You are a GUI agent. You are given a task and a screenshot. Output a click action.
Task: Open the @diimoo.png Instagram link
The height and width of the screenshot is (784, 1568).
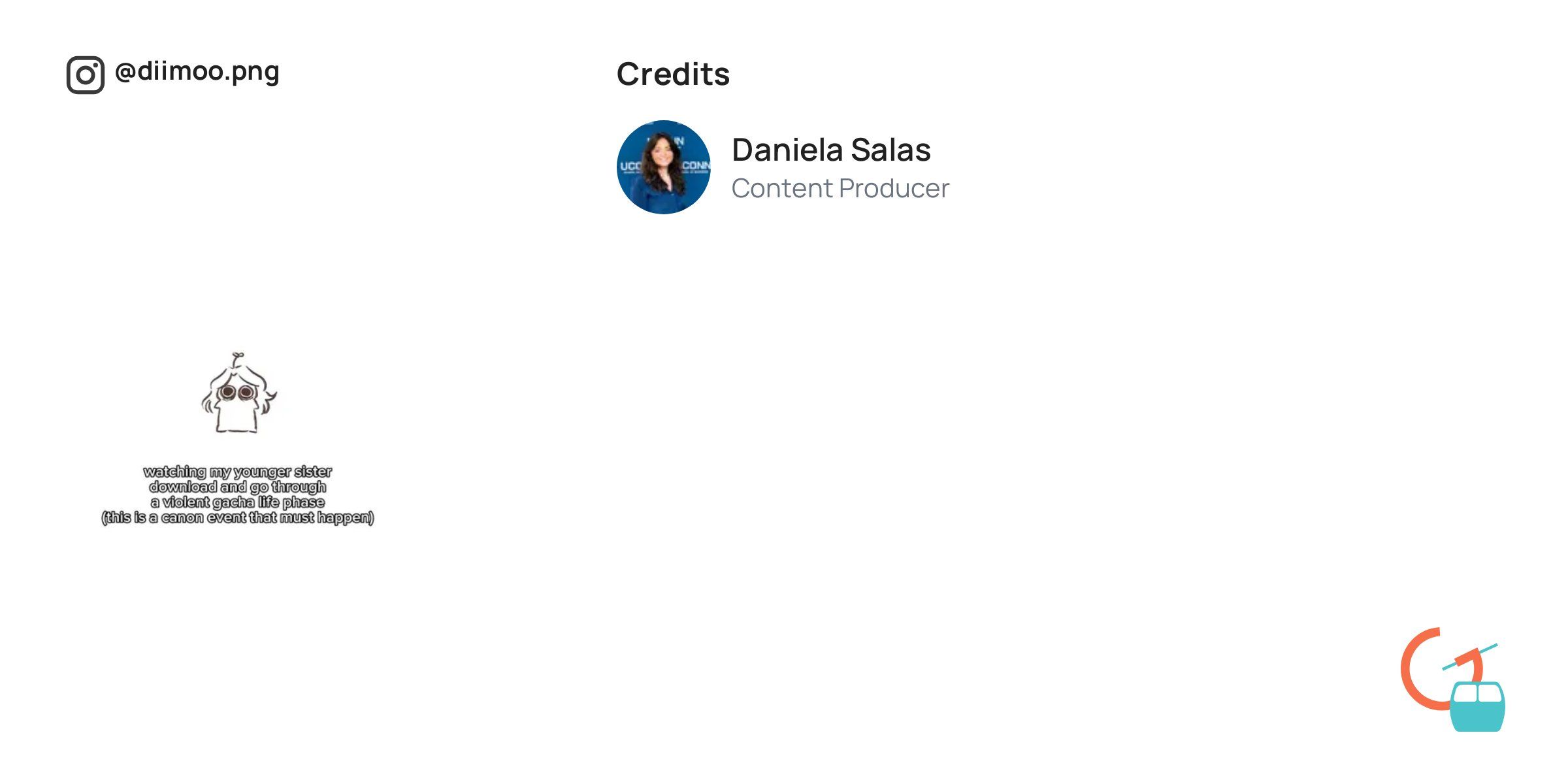[x=196, y=72]
